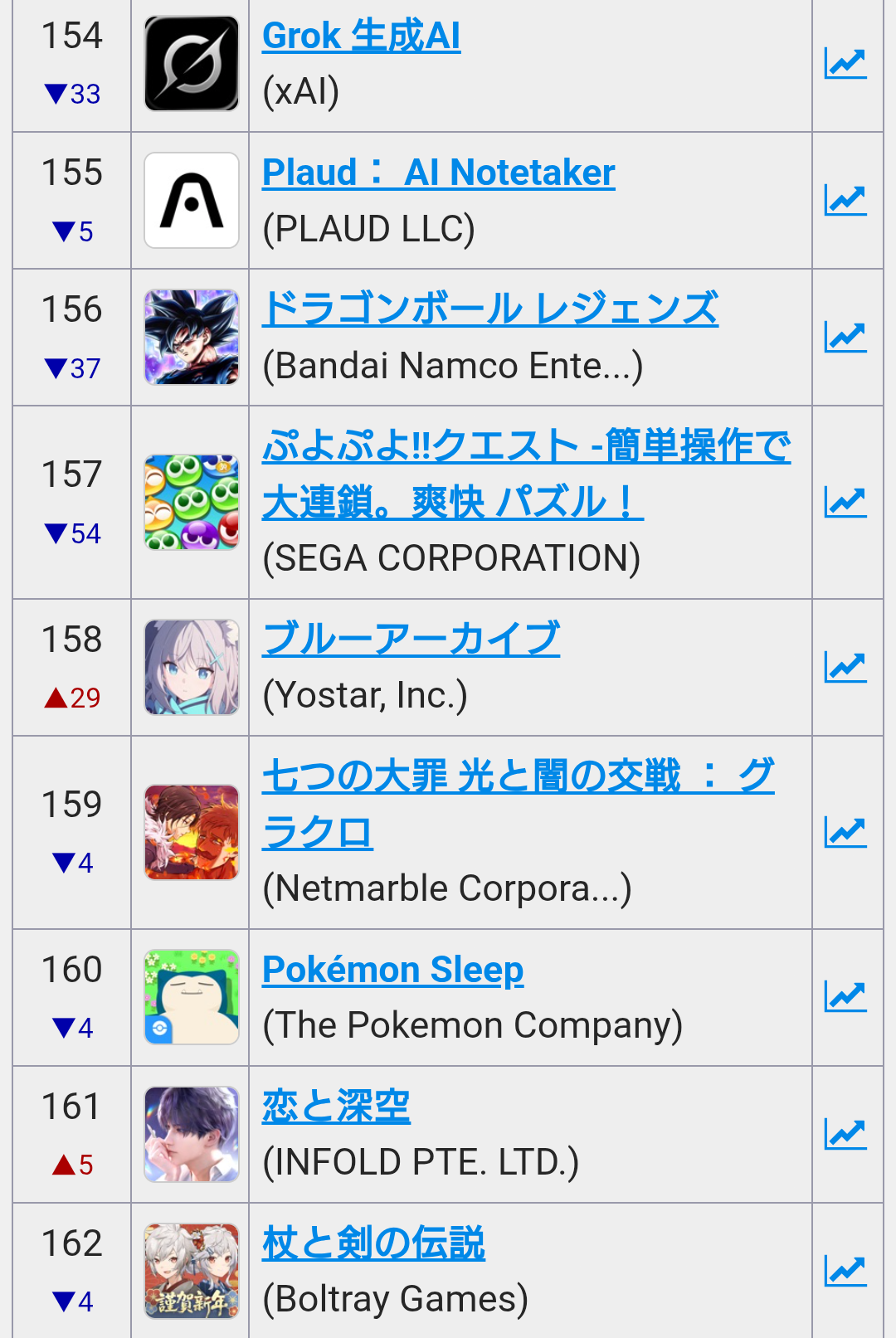The height and width of the screenshot is (1338, 896).
Task: Open Plaud: AI Notetaker link
Action: click(x=438, y=173)
